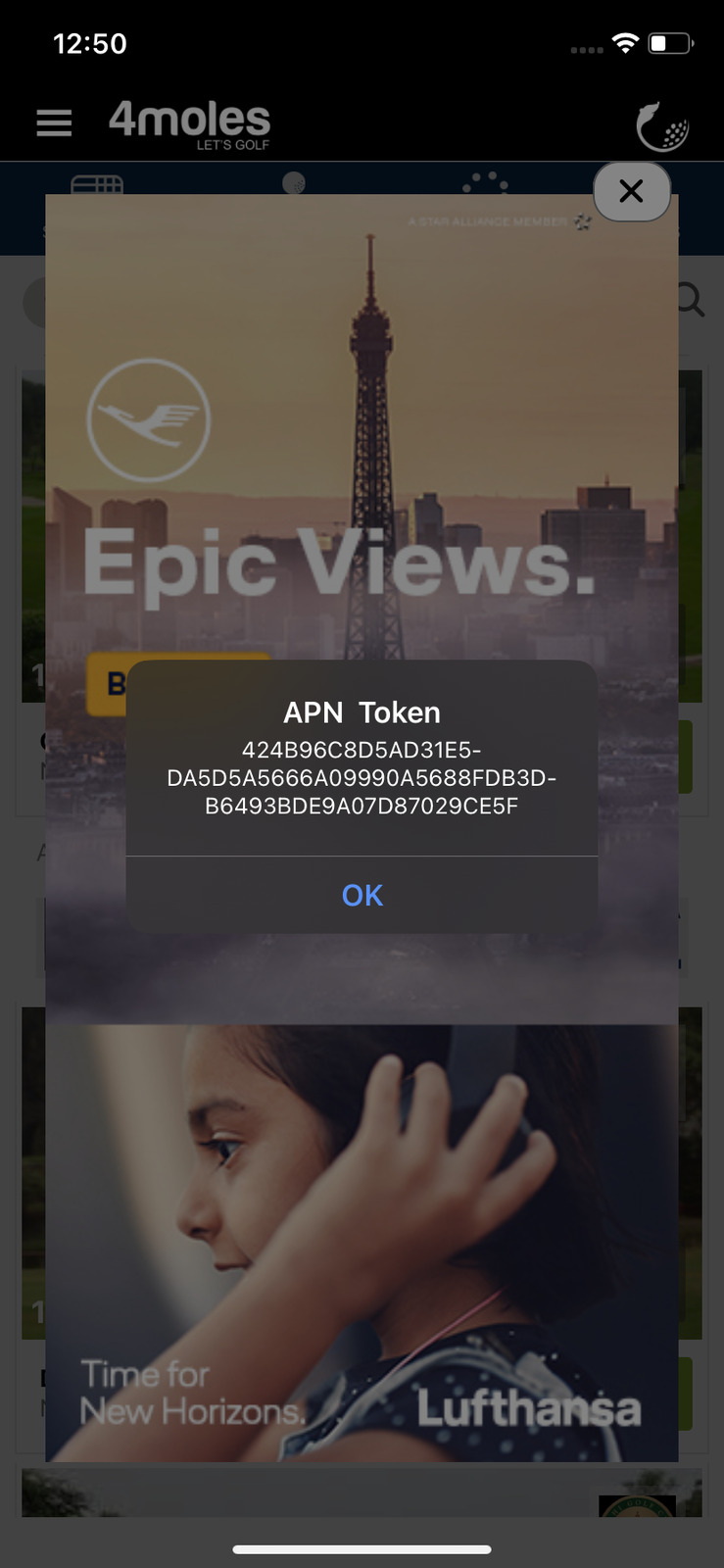Image resolution: width=724 pixels, height=1568 pixels.
Task: Open the hamburger drawer menu
Action: (x=54, y=122)
